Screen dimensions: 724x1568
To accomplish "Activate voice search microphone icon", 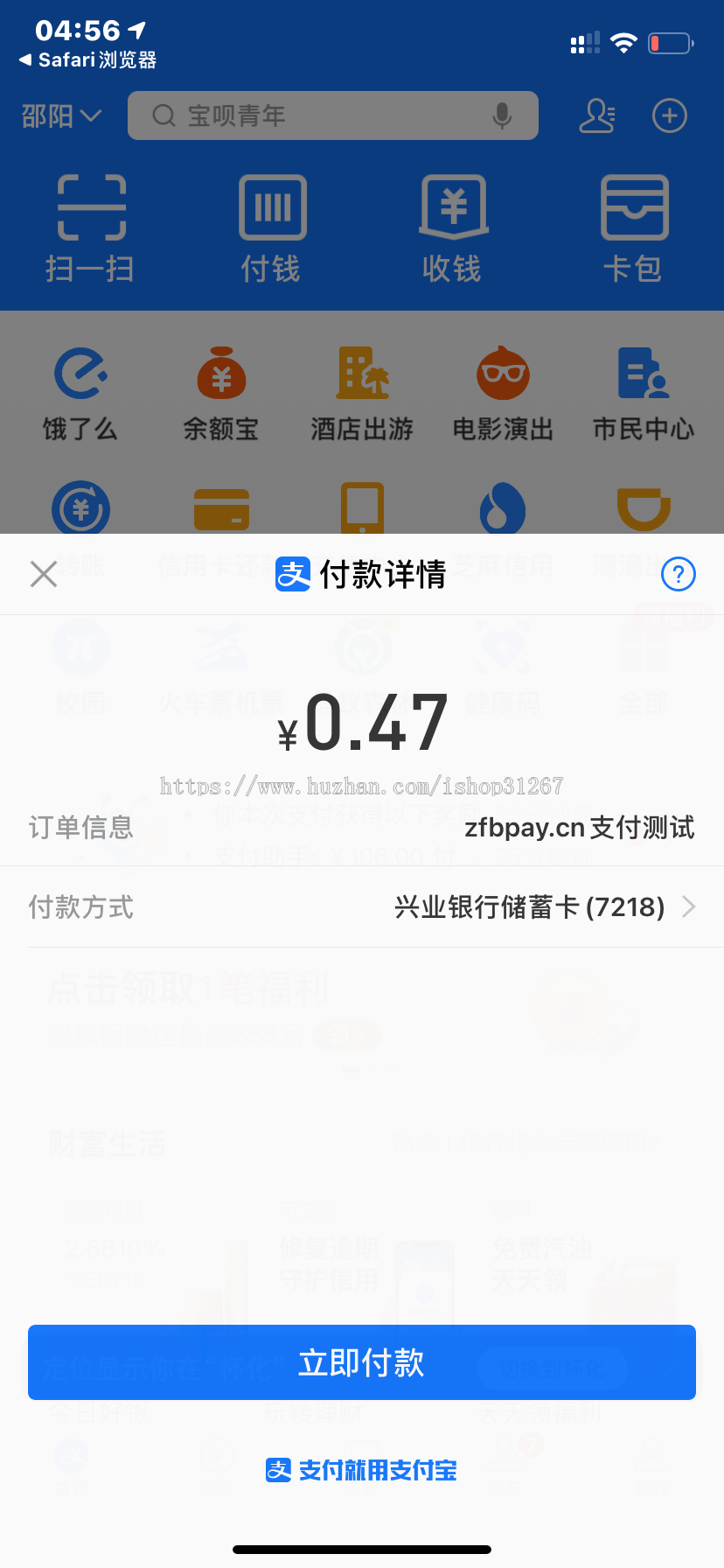I will [x=502, y=115].
